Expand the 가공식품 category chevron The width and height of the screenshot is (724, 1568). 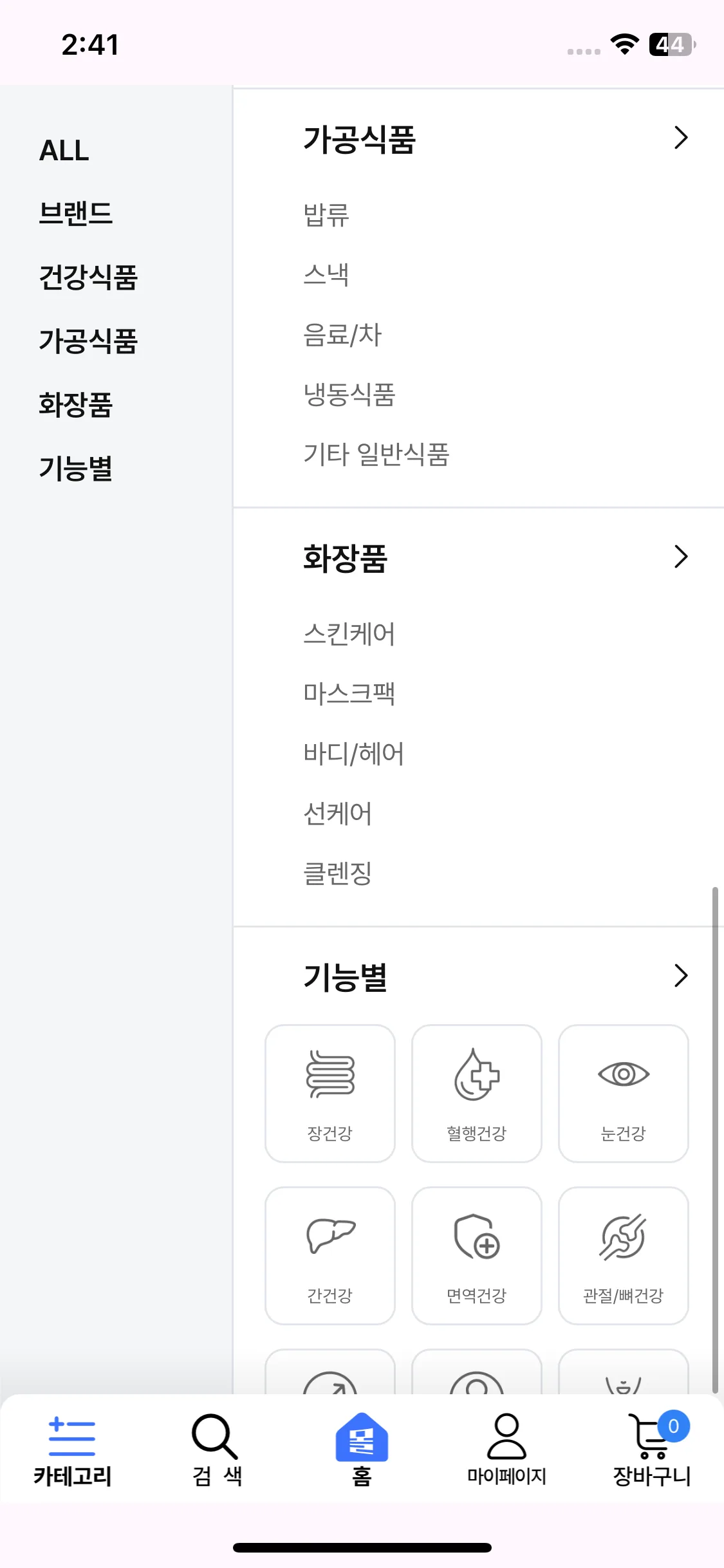tap(680, 137)
